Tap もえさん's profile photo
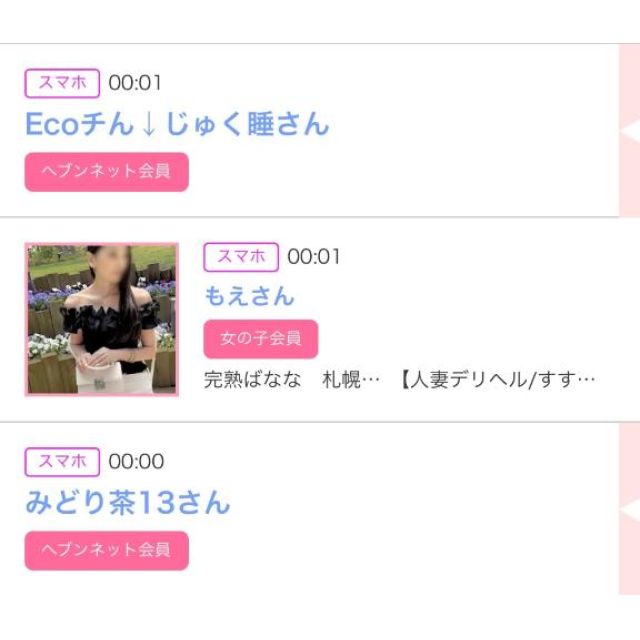Image resolution: width=640 pixels, height=640 pixels. click(101, 320)
